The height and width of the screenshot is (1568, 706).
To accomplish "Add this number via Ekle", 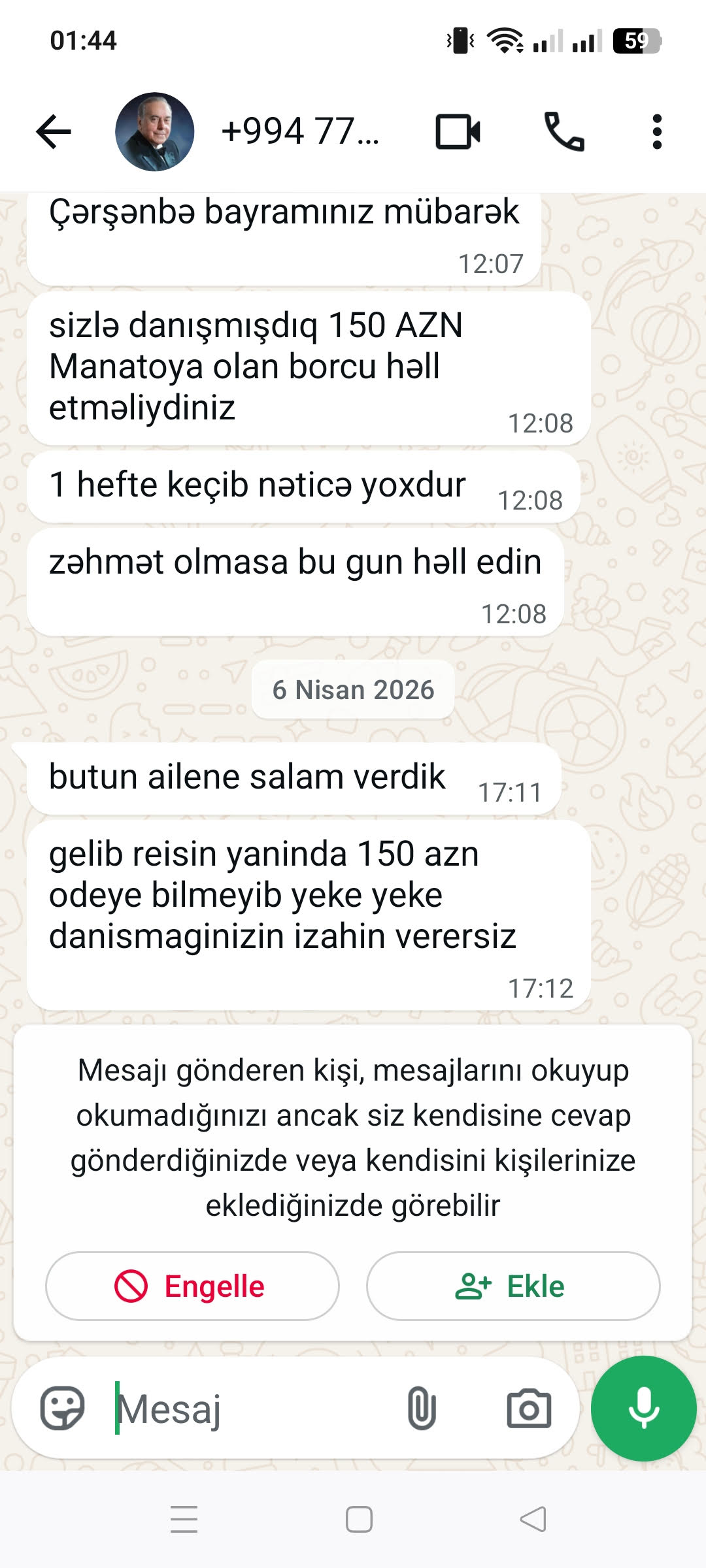I will (513, 1286).
